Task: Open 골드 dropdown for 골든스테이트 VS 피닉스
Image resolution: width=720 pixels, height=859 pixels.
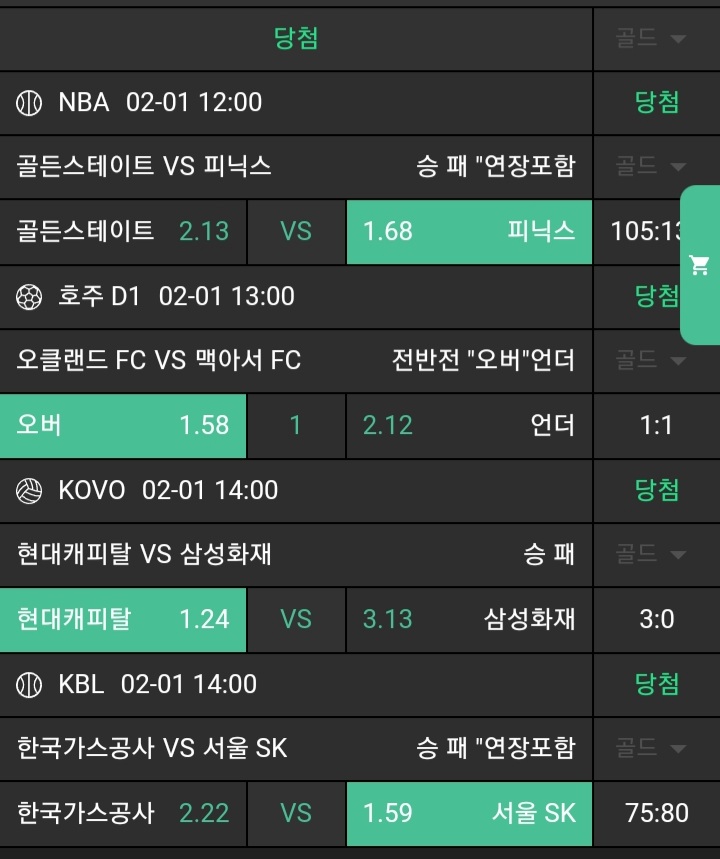Action: pyautogui.click(x=651, y=166)
